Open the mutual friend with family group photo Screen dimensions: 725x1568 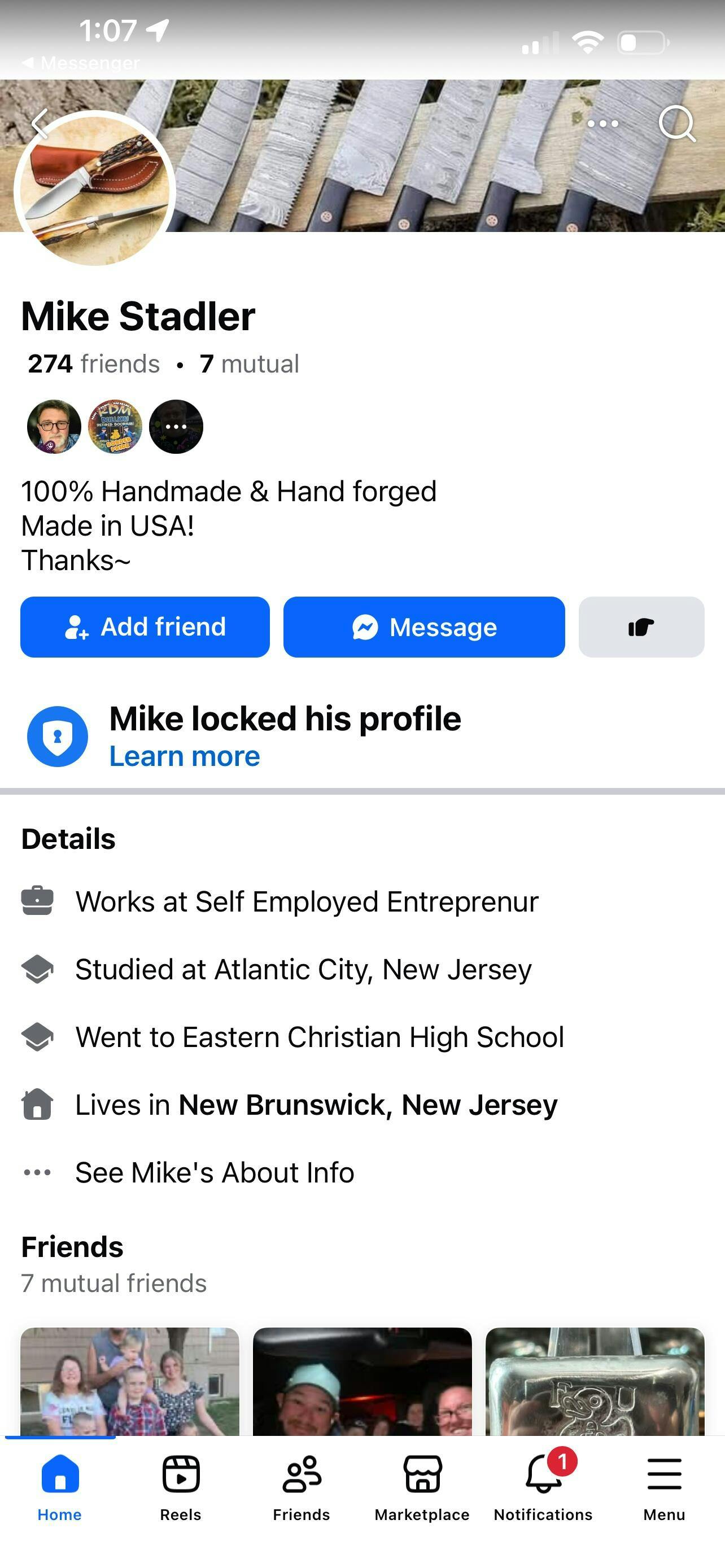pos(130,1382)
